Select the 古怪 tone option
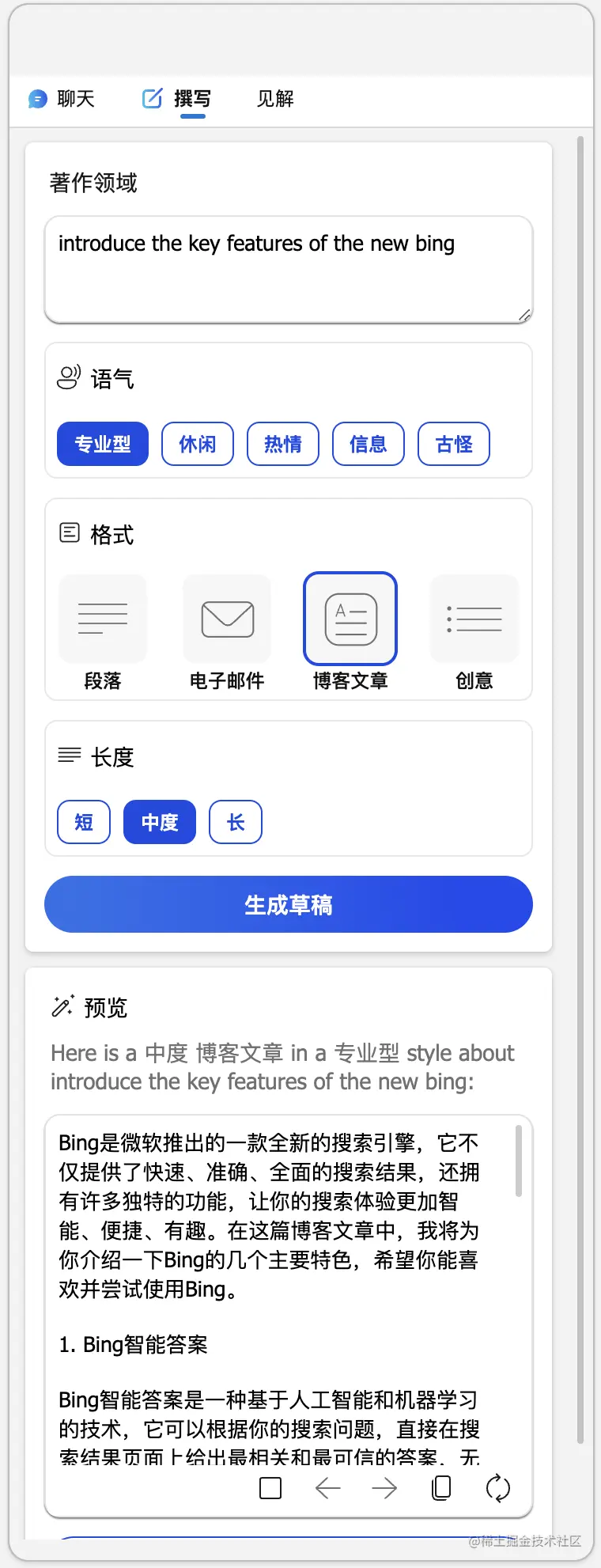Viewport: 601px width, 1568px height. [453, 444]
